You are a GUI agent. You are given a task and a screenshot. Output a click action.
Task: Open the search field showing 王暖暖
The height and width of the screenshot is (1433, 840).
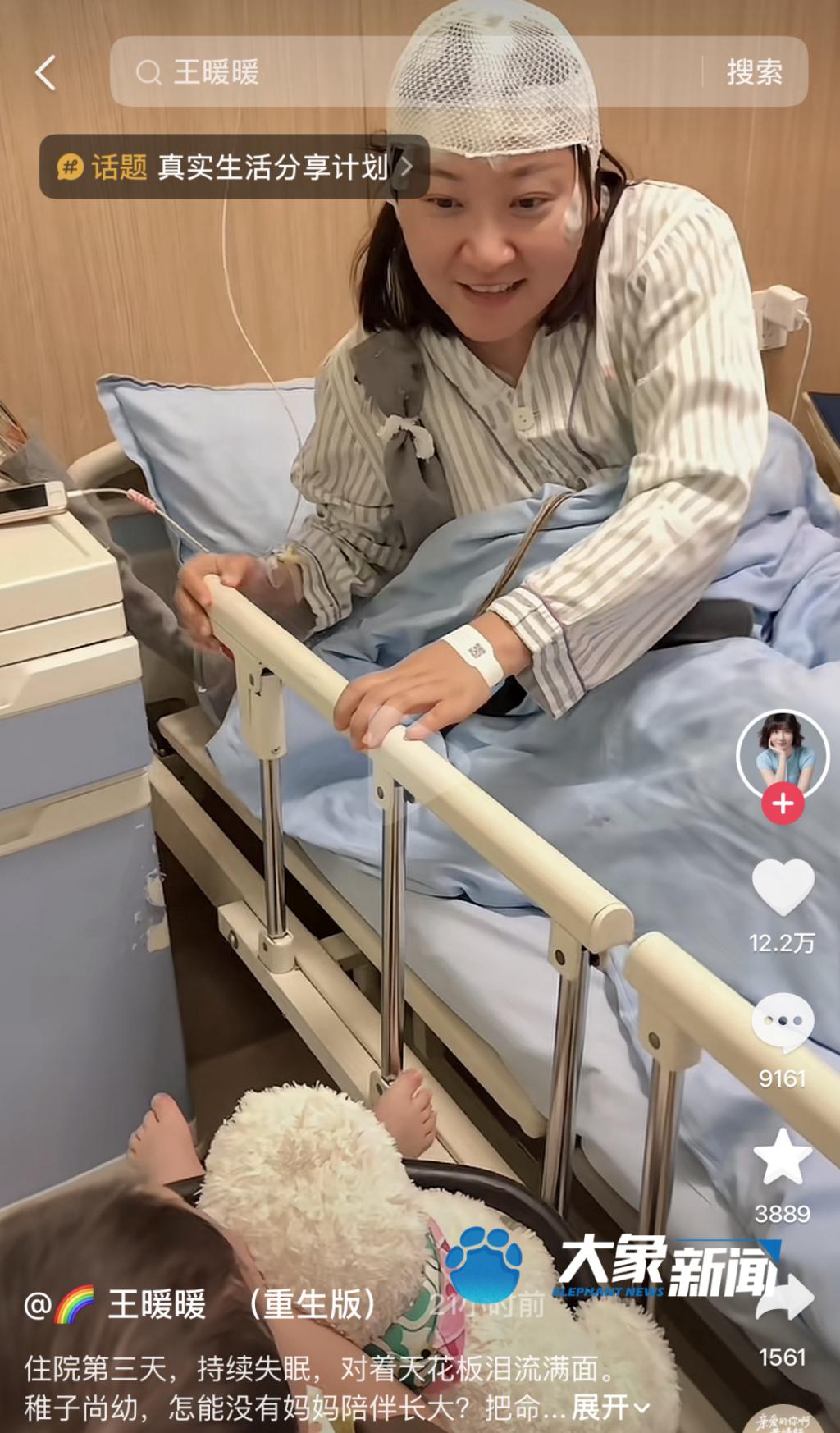tap(406, 71)
